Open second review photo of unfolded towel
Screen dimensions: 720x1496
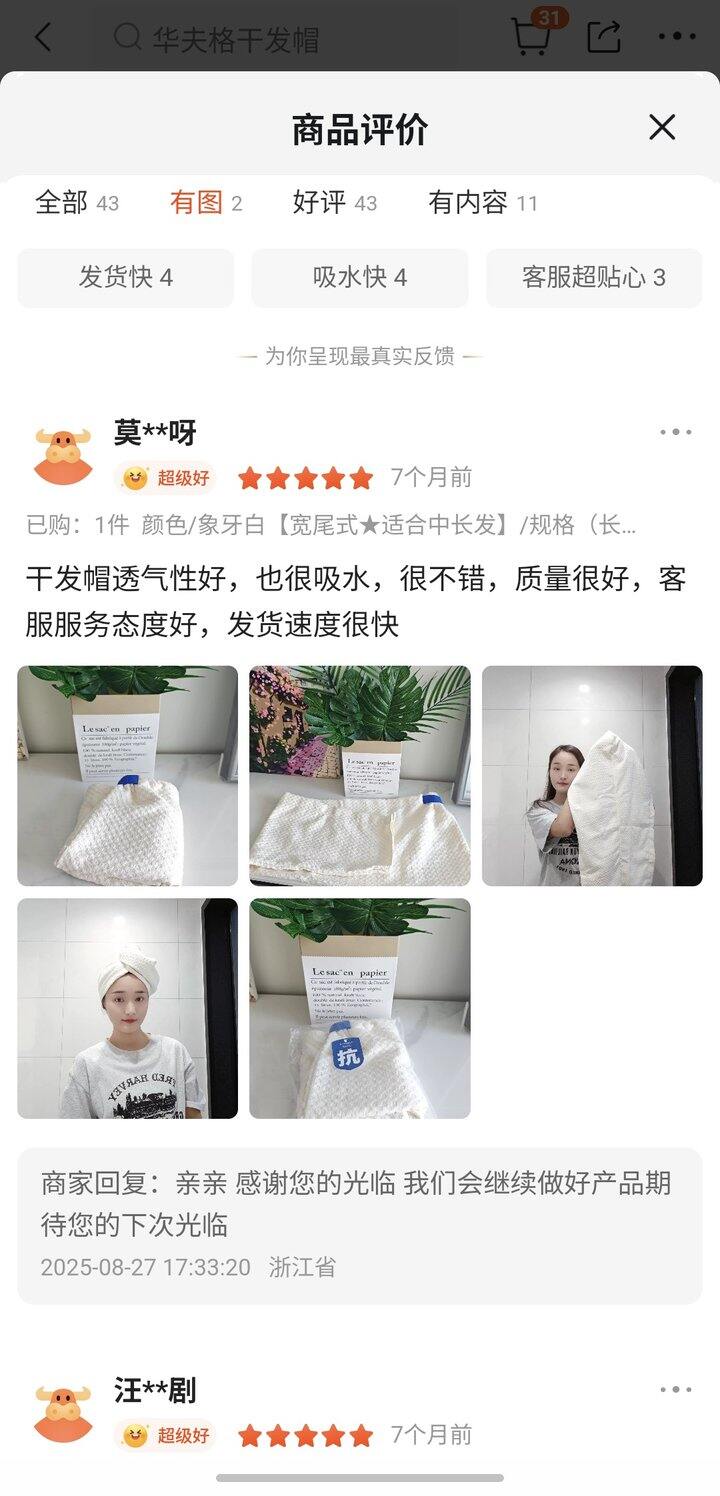[359, 776]
